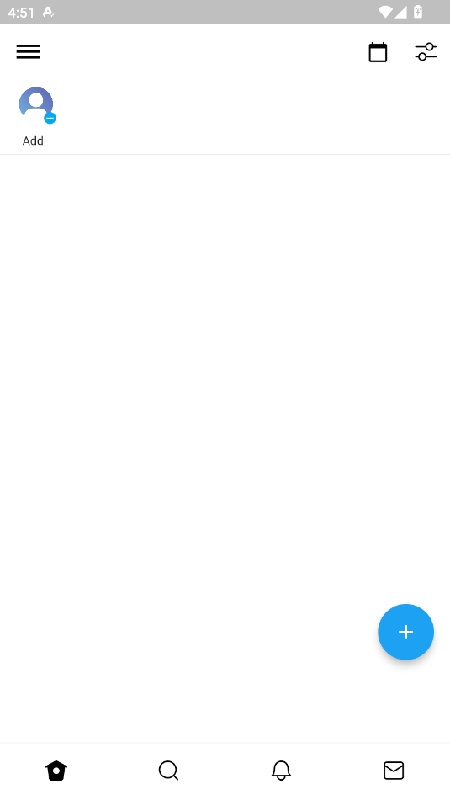Open the hamburger drawer menu
This screenshot has width=450, height=800.
(28, 52)
